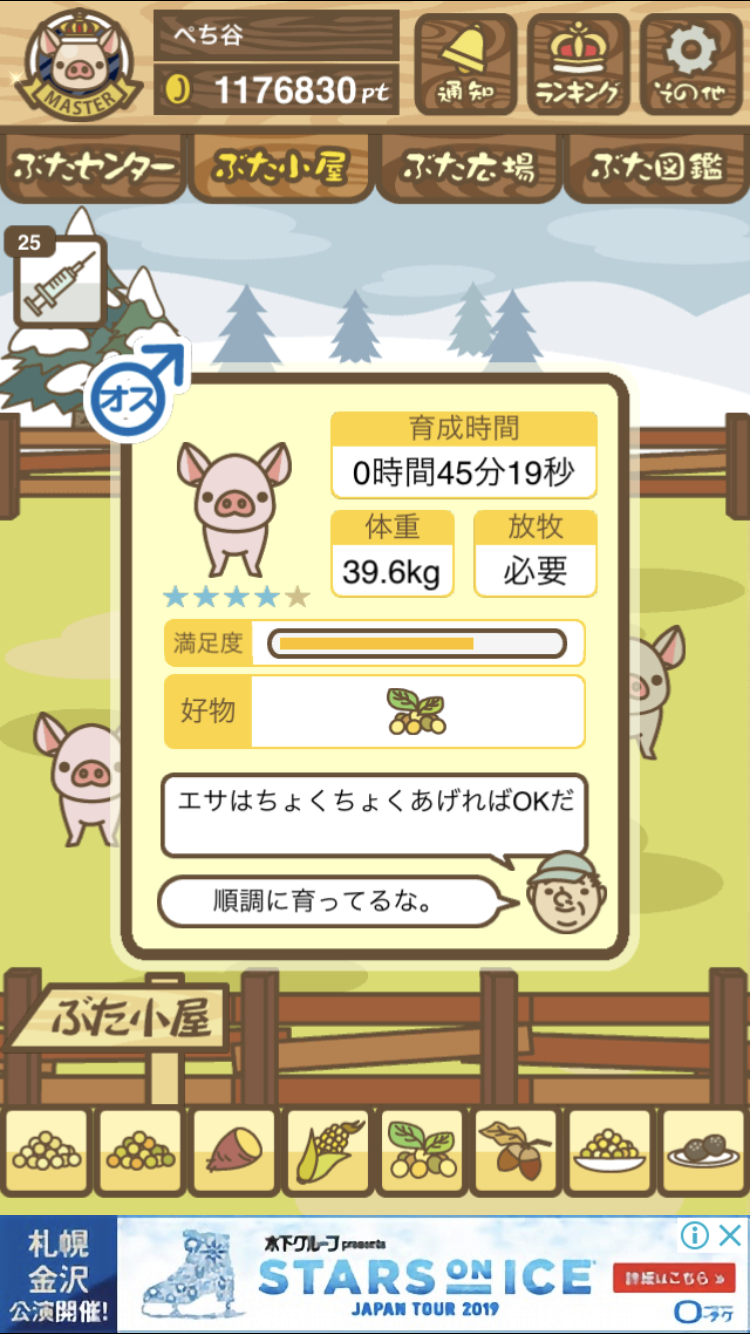Screen dimensions: 750x1334
Task: Open the ぶた図鑑 tab
Action: (x=655, y=167)
